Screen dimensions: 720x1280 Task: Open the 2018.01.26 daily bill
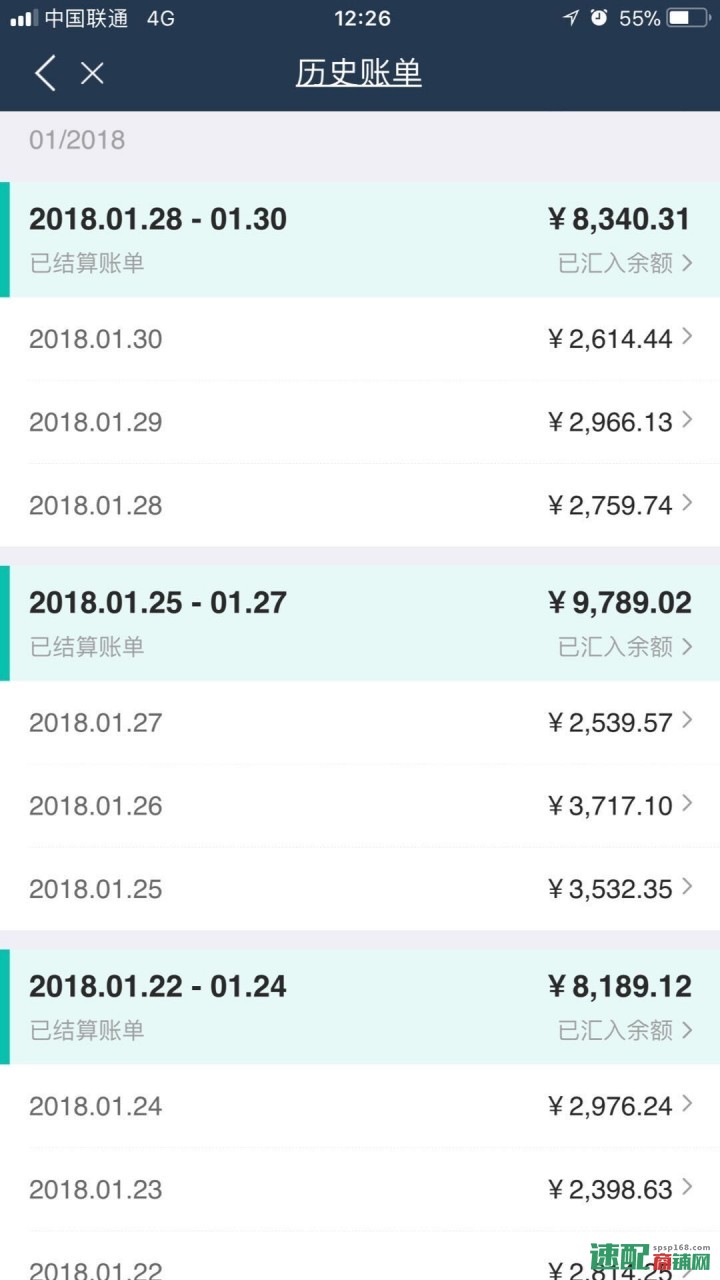coord(360,805)
